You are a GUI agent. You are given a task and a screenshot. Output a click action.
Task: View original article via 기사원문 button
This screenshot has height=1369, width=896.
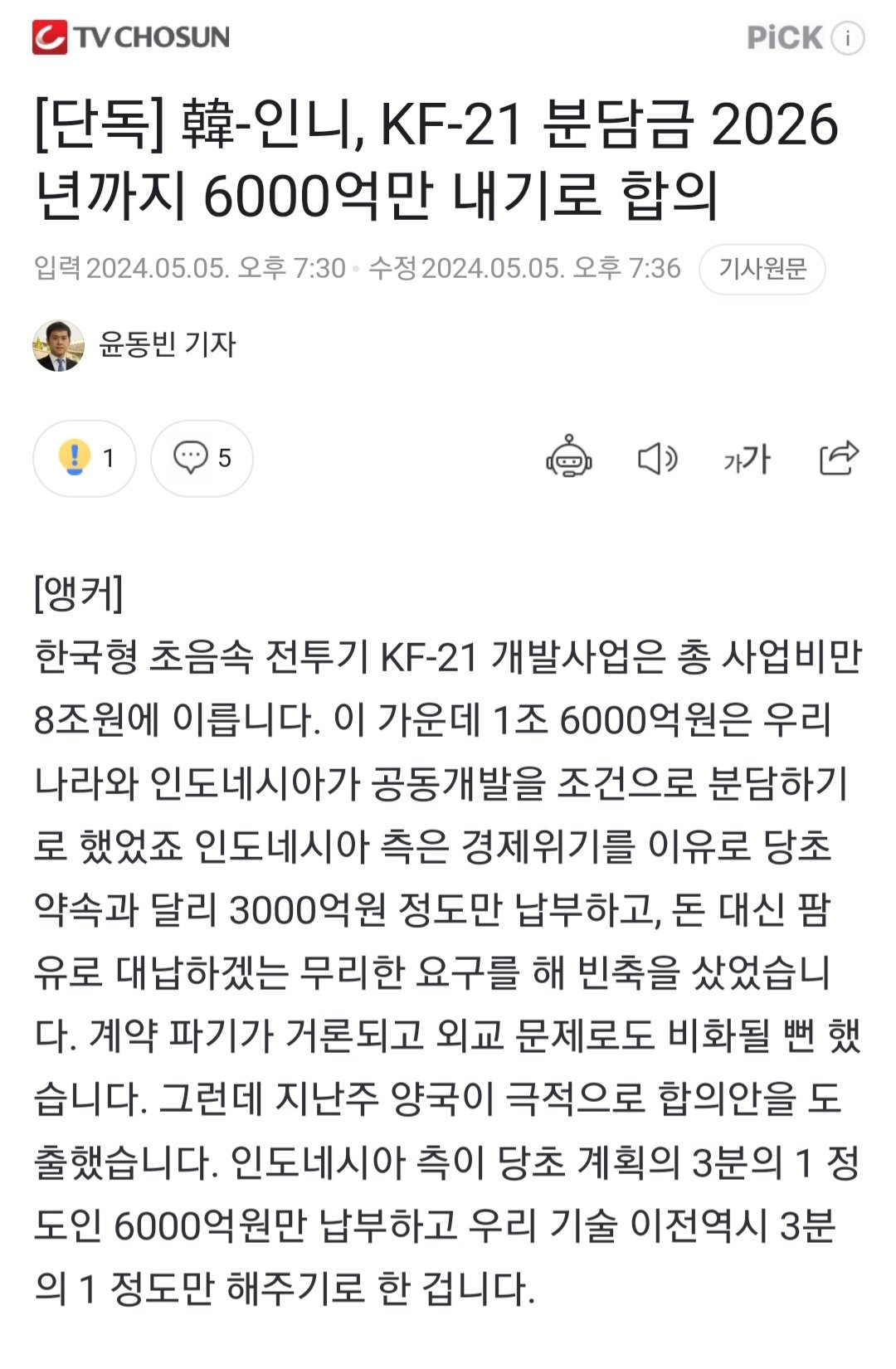762,268
